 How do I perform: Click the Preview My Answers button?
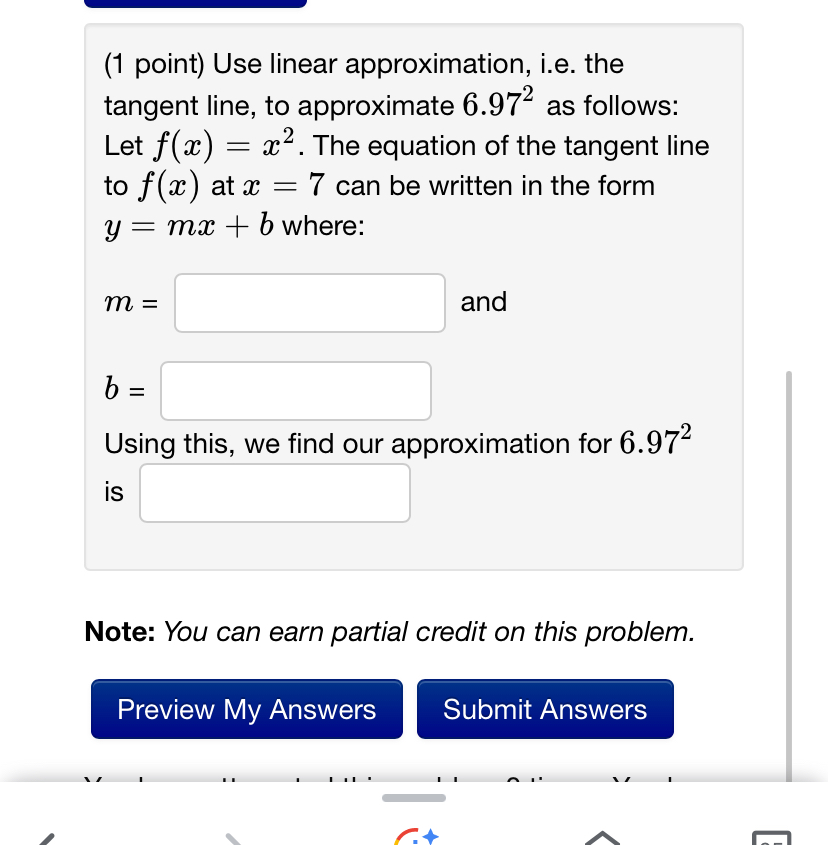pos(246,709)
